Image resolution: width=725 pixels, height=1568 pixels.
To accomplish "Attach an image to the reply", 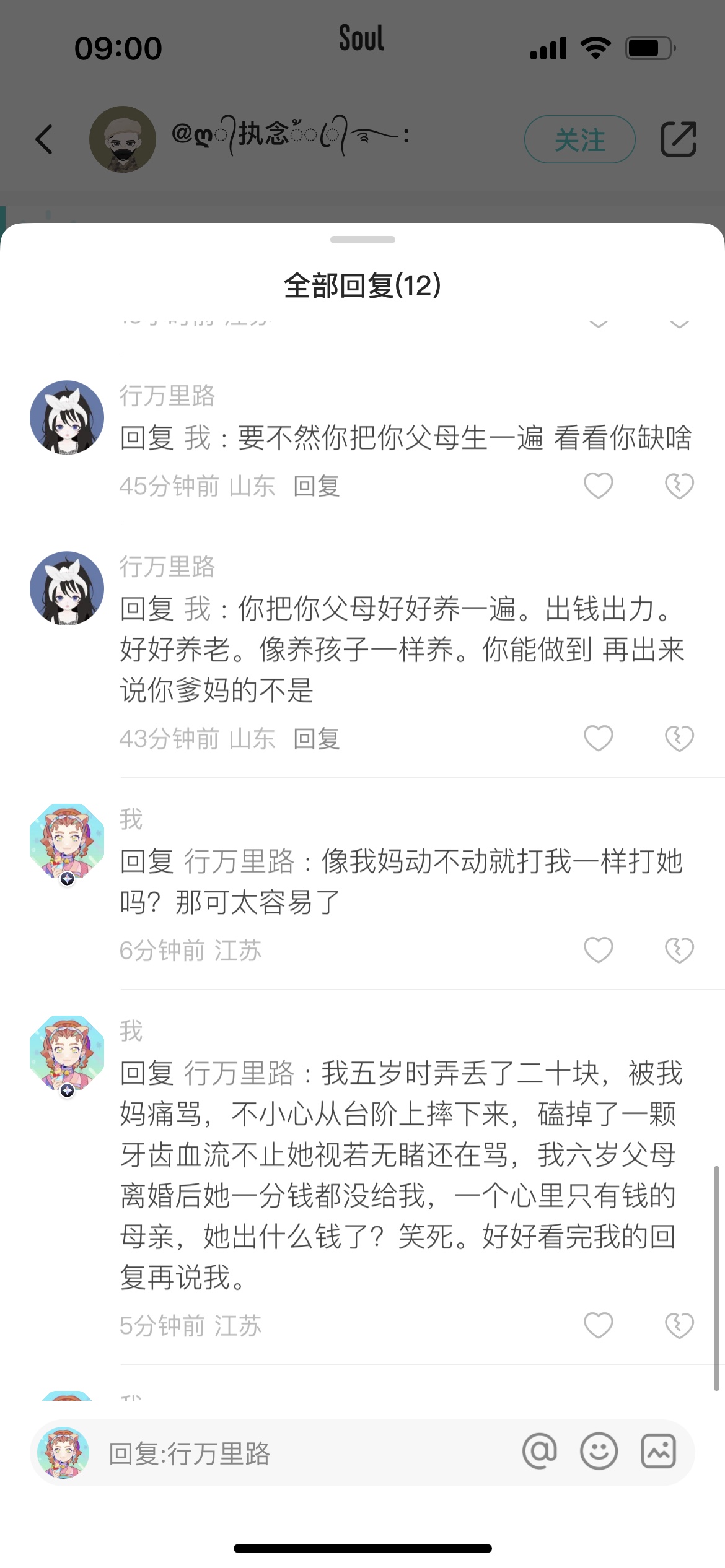I will point(659,1451).
